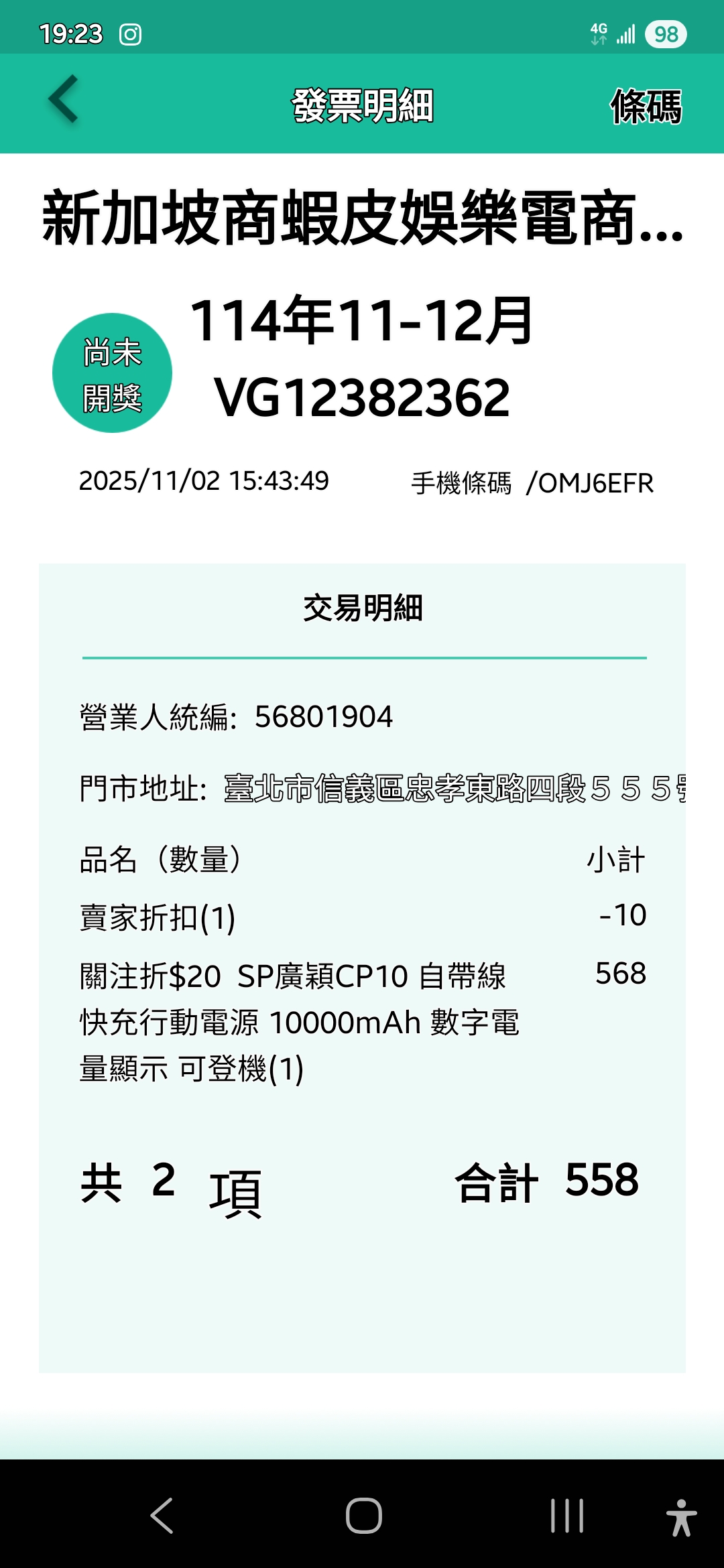
Task: Tap the system home button
Action: [x=363, y=1516]
